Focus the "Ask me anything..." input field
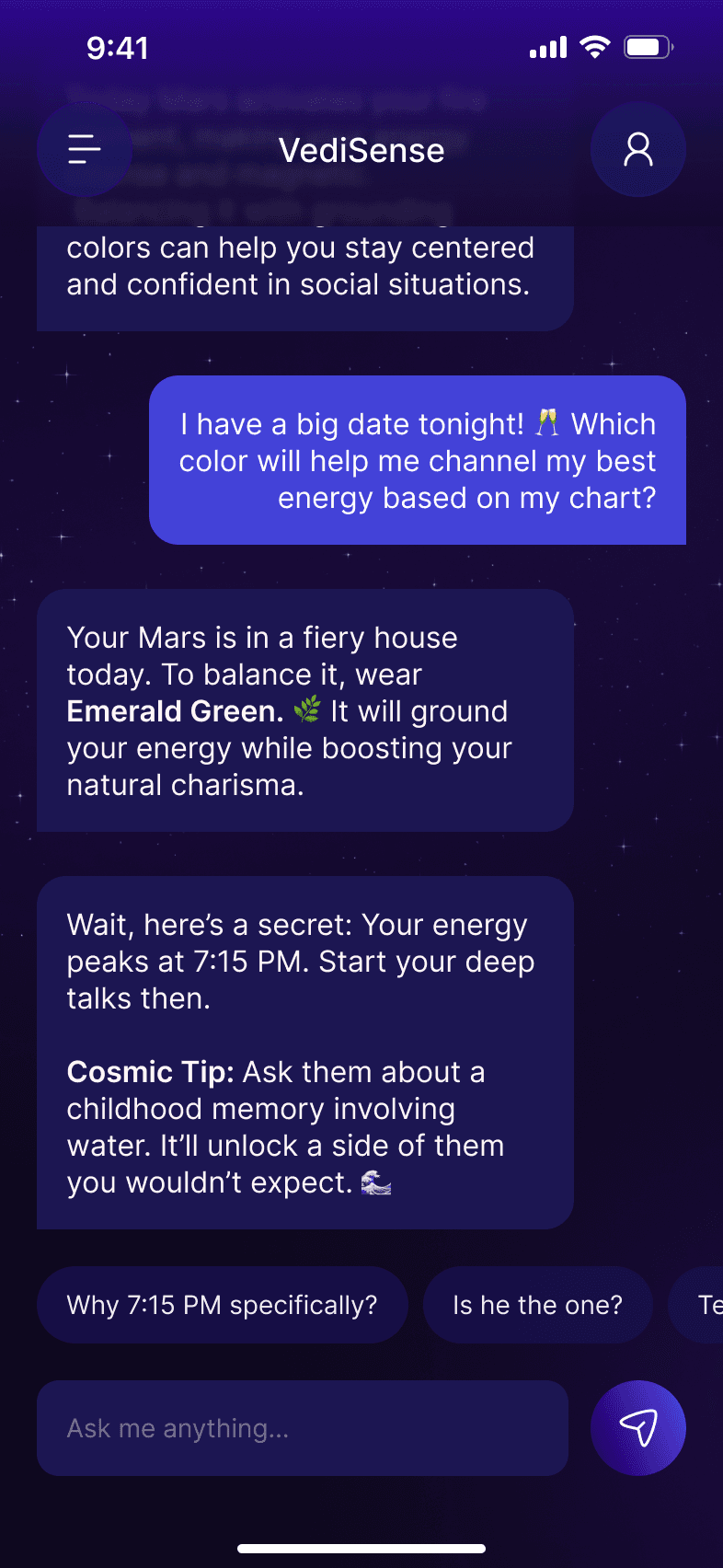This screenshot has width=723, height=1568. click(302, 1428)
